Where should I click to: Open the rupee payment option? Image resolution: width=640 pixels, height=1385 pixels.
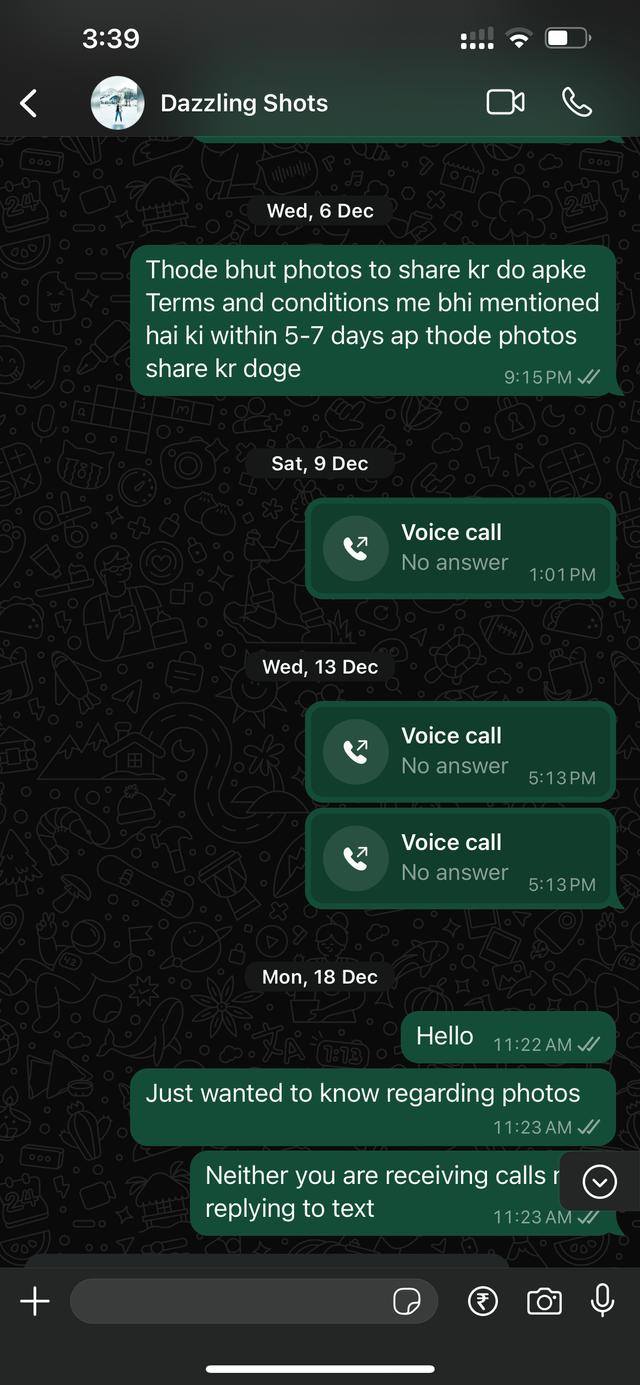[483, 1301]
